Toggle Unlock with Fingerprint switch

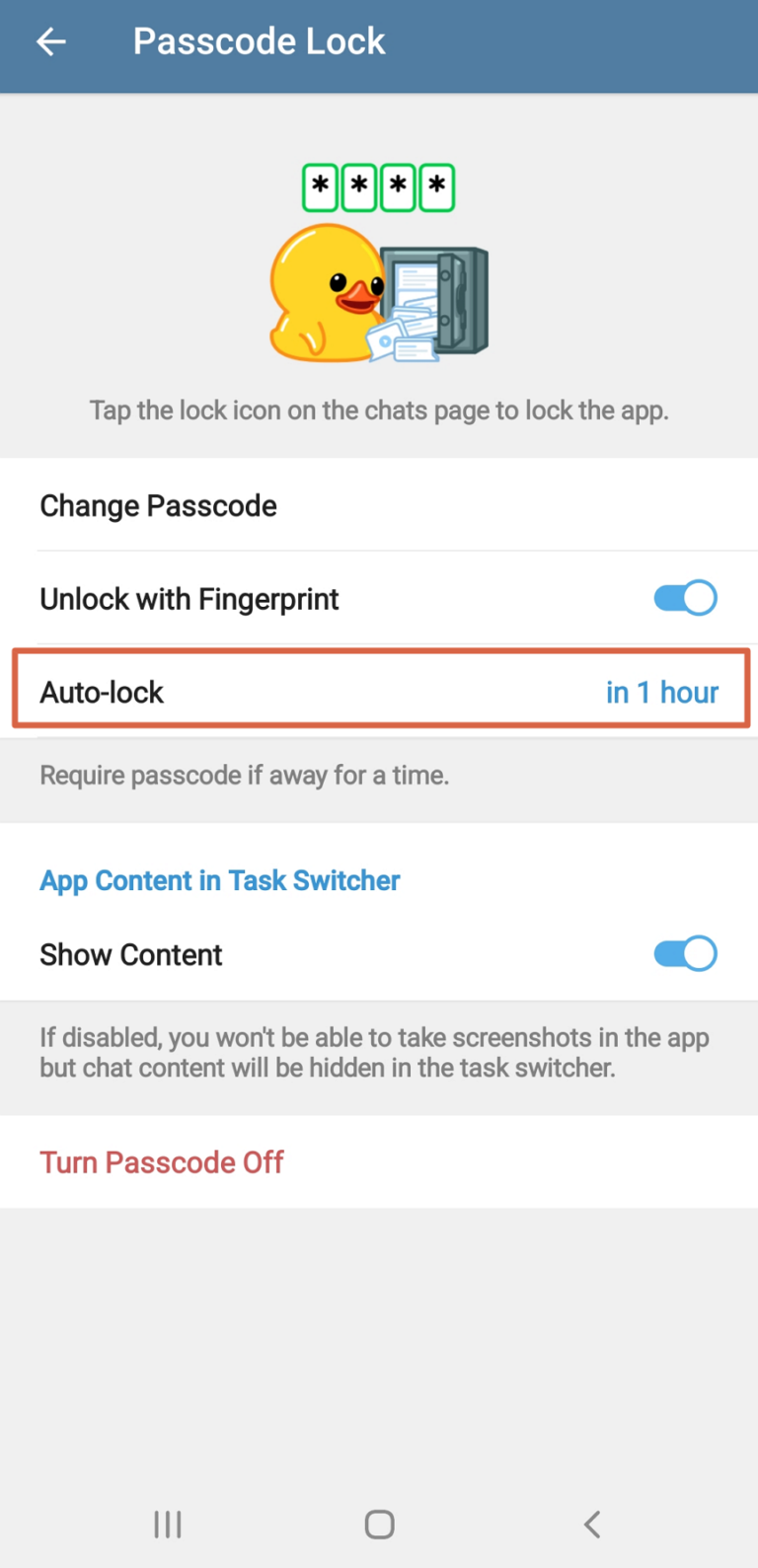point(685,598)
